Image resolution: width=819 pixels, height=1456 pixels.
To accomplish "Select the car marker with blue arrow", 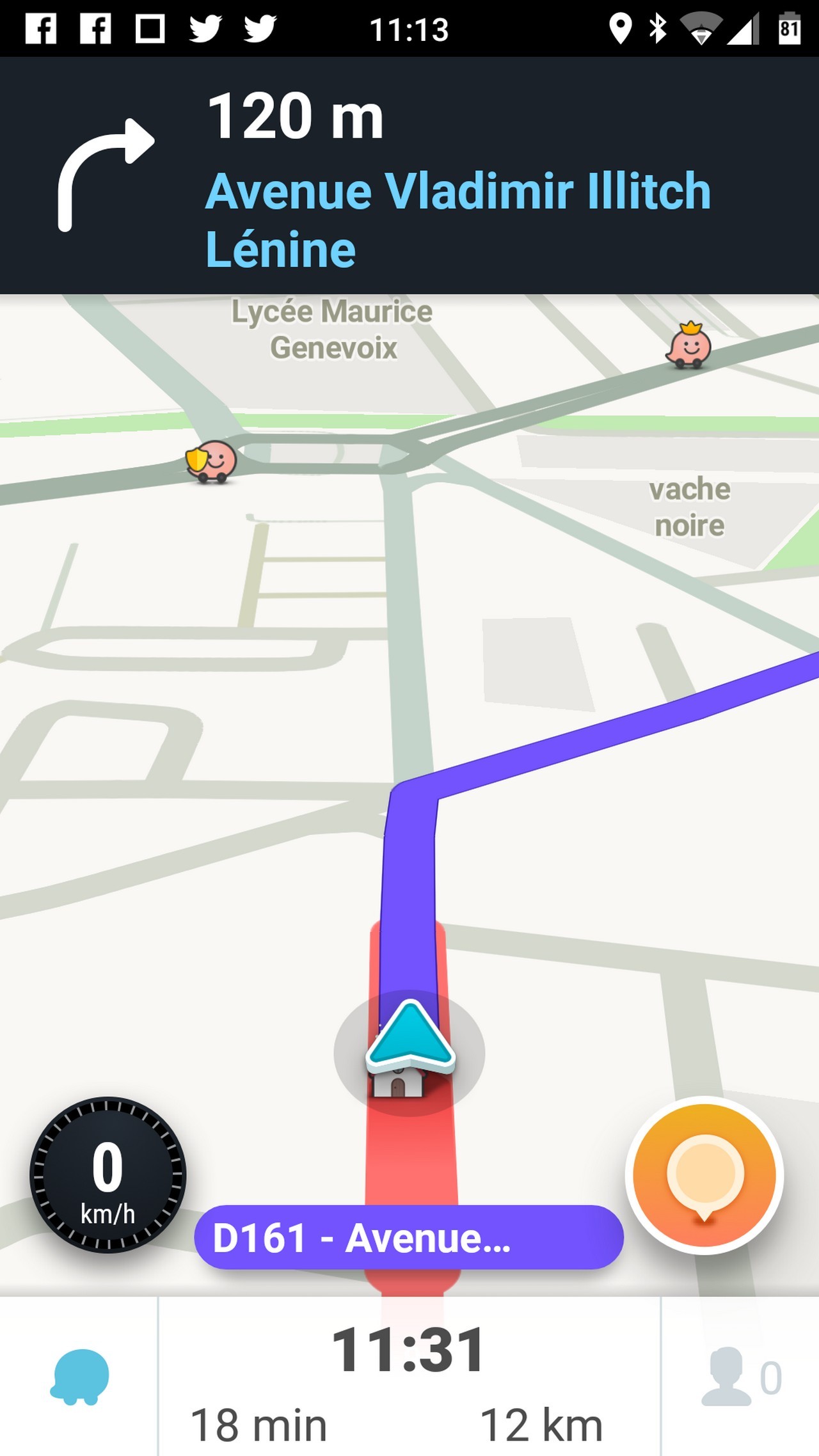I will (409, 1040).
